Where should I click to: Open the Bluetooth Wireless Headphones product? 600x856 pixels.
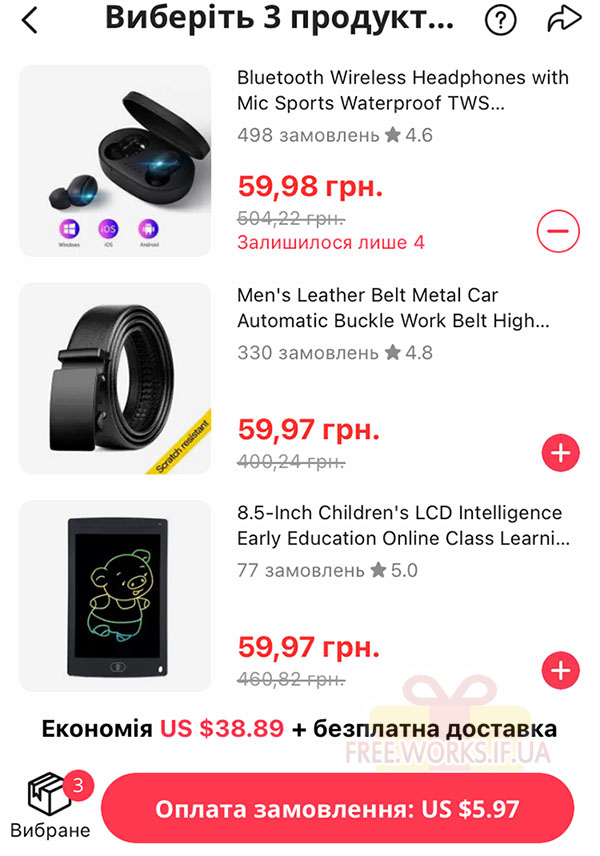coord(115,160)
